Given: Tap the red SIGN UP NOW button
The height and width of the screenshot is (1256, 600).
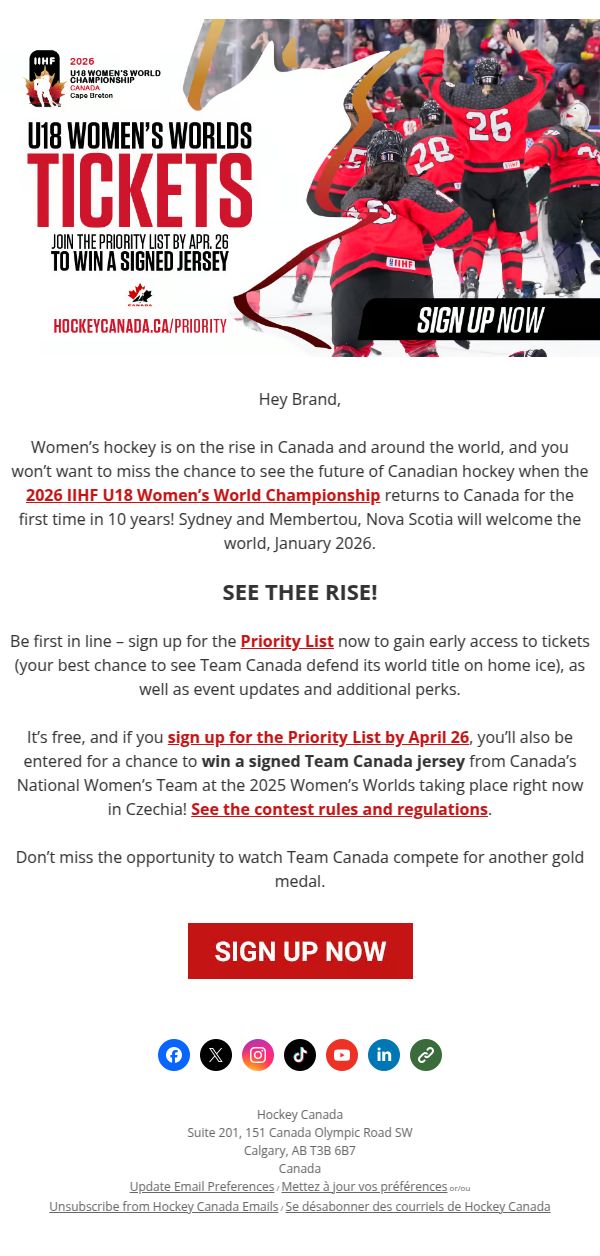Looking at the screenshot, I should [300, 951].
